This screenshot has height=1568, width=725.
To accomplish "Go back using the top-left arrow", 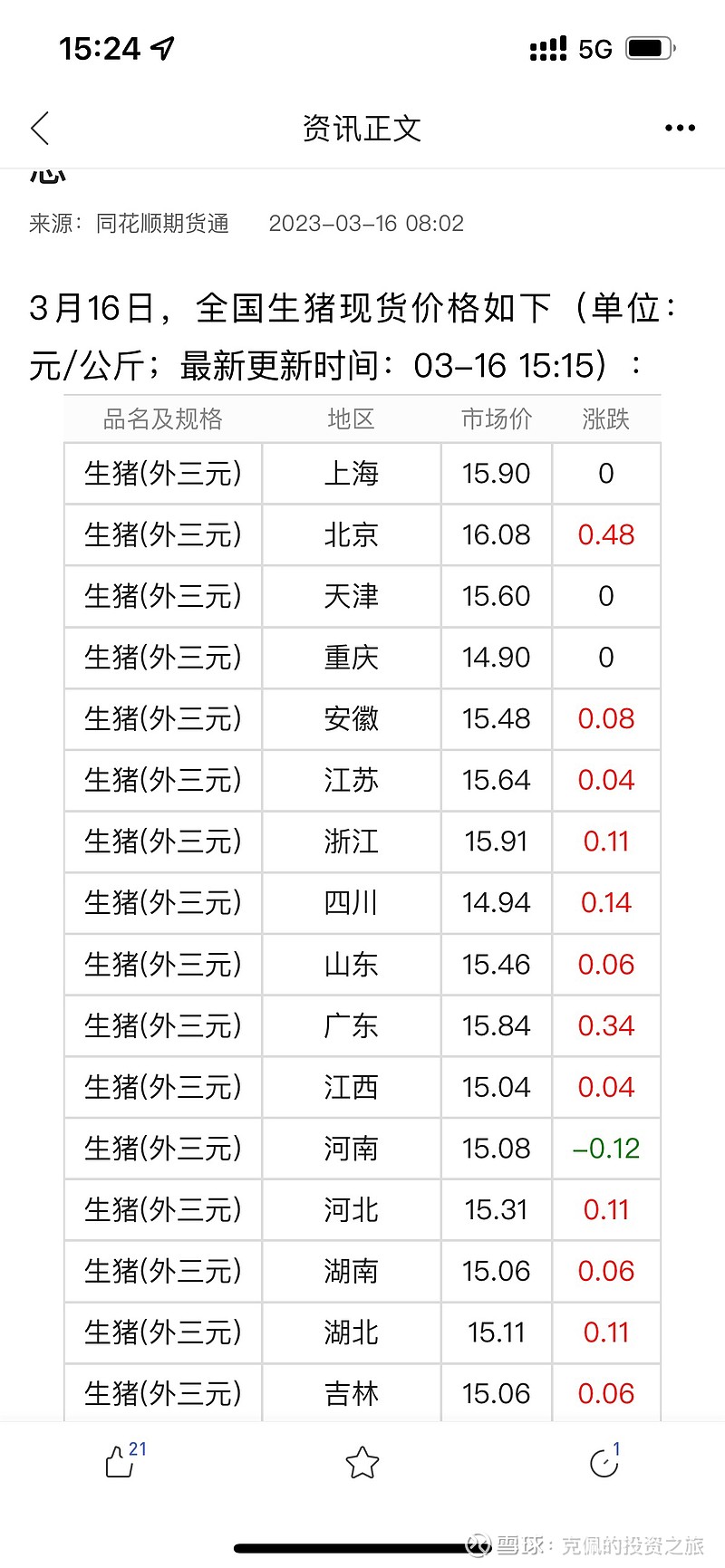I will click(40, 129).
